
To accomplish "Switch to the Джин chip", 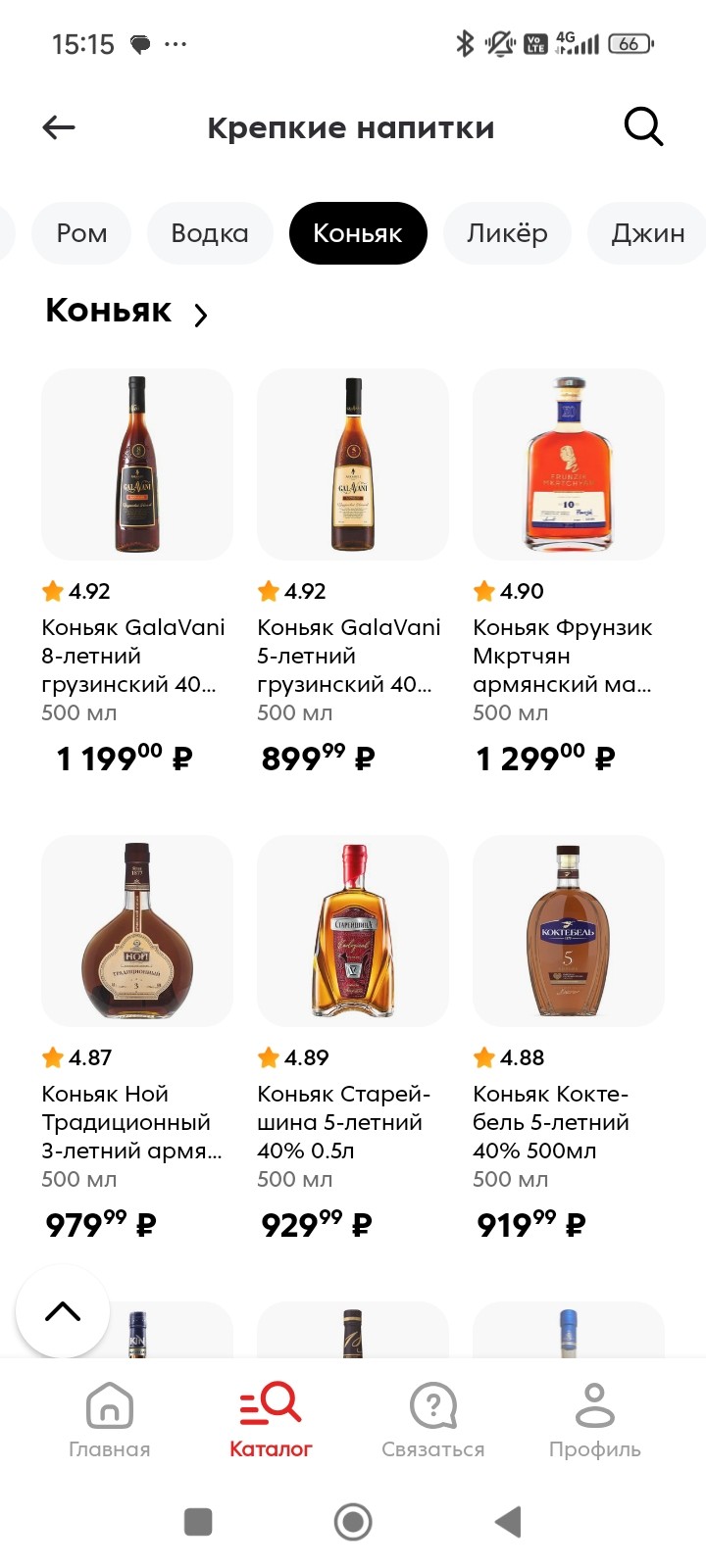I will click(x=647, y=233).
